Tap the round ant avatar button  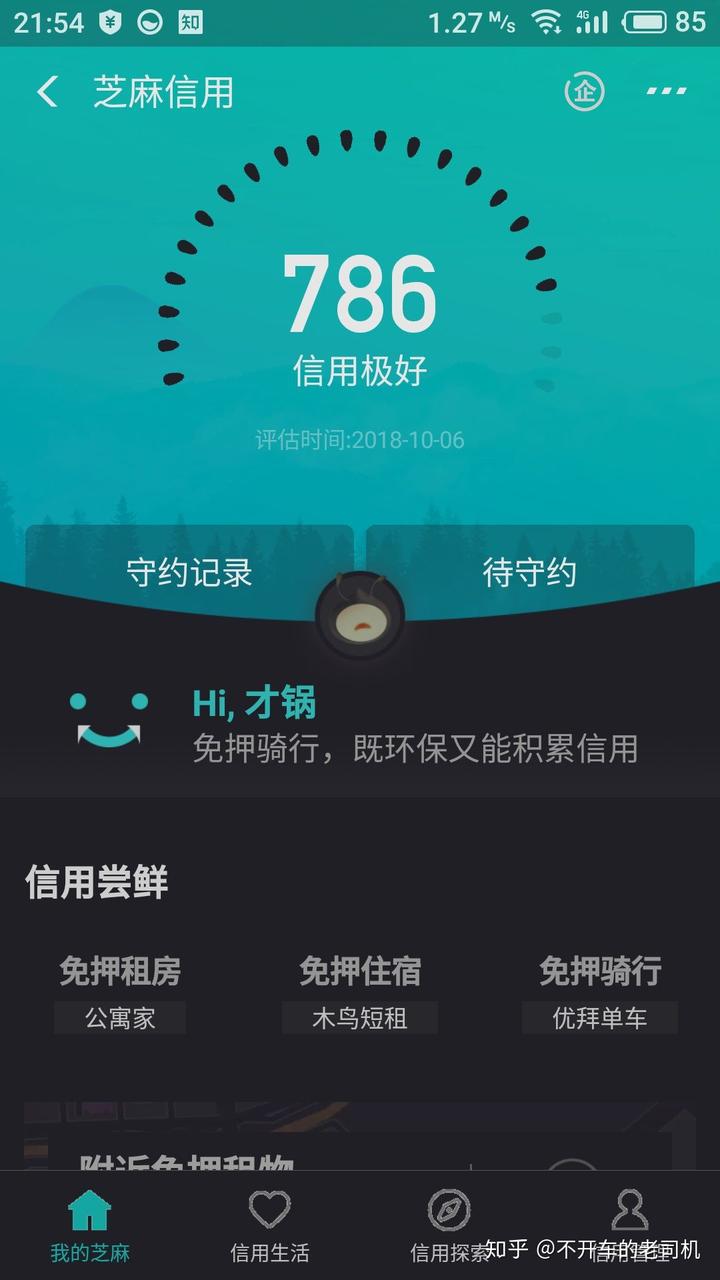[x=360, y=615]
